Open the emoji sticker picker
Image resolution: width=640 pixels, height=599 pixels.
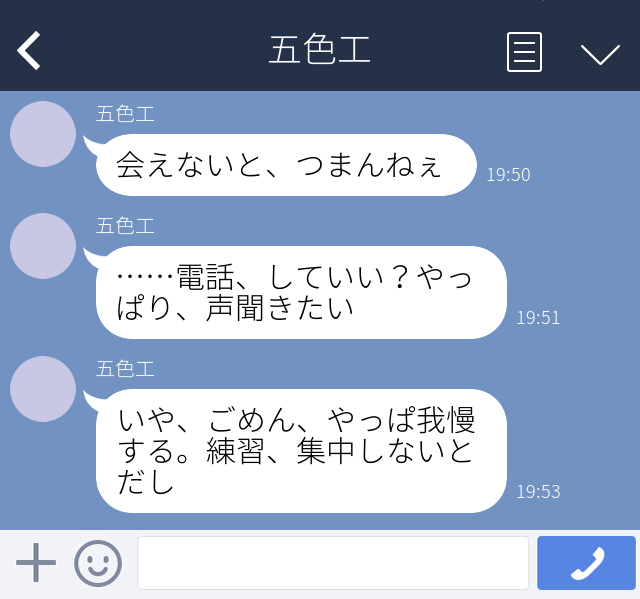(x=98, y=563)
